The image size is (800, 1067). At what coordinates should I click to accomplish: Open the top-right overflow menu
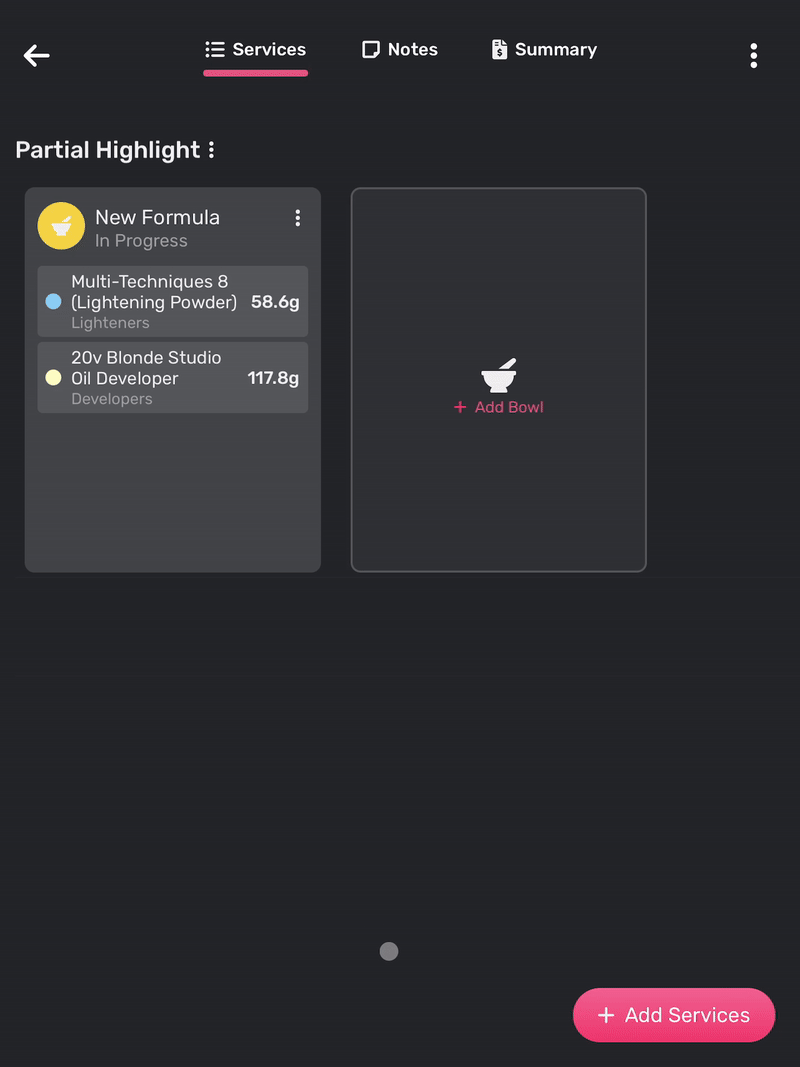(753, 56)
